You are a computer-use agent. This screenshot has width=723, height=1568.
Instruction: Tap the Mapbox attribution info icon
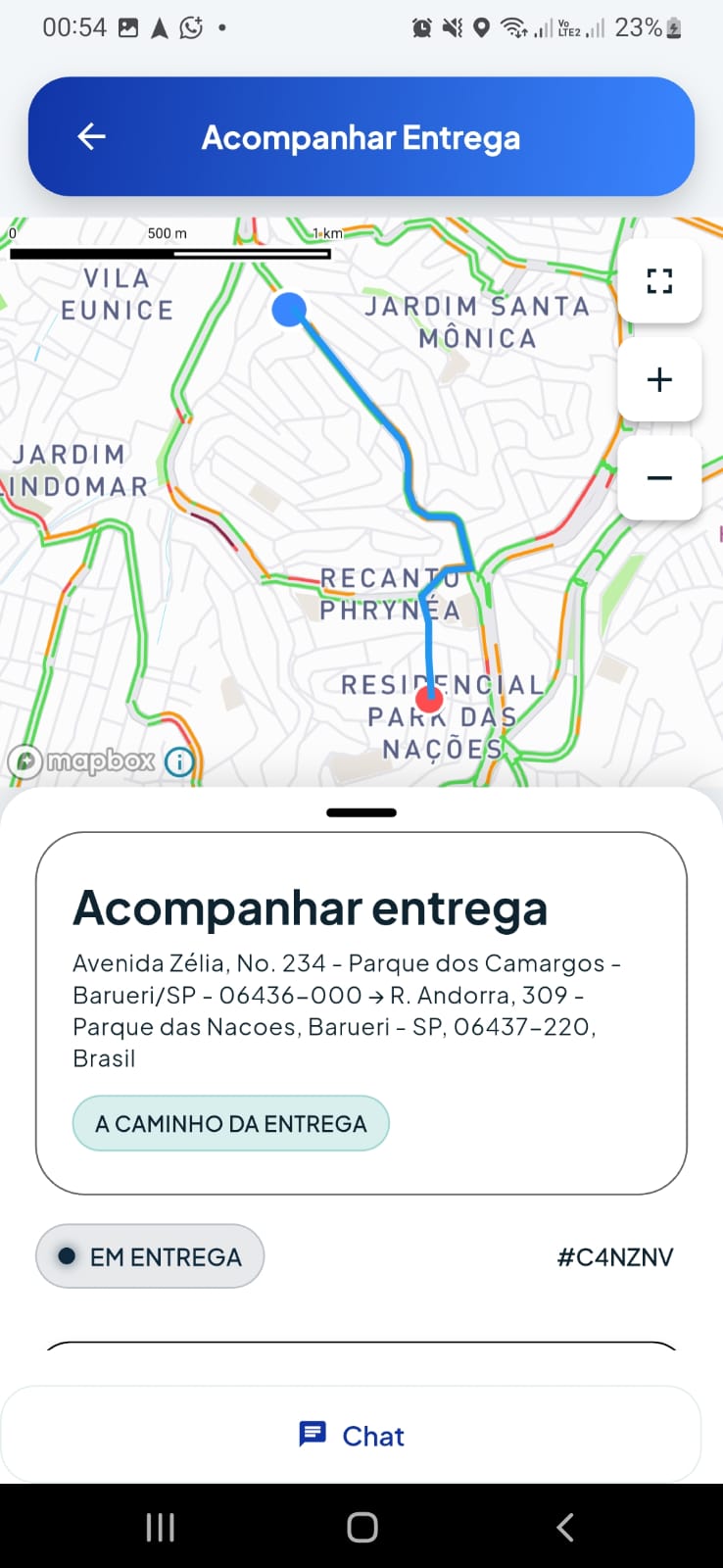[x=179, y=761]
